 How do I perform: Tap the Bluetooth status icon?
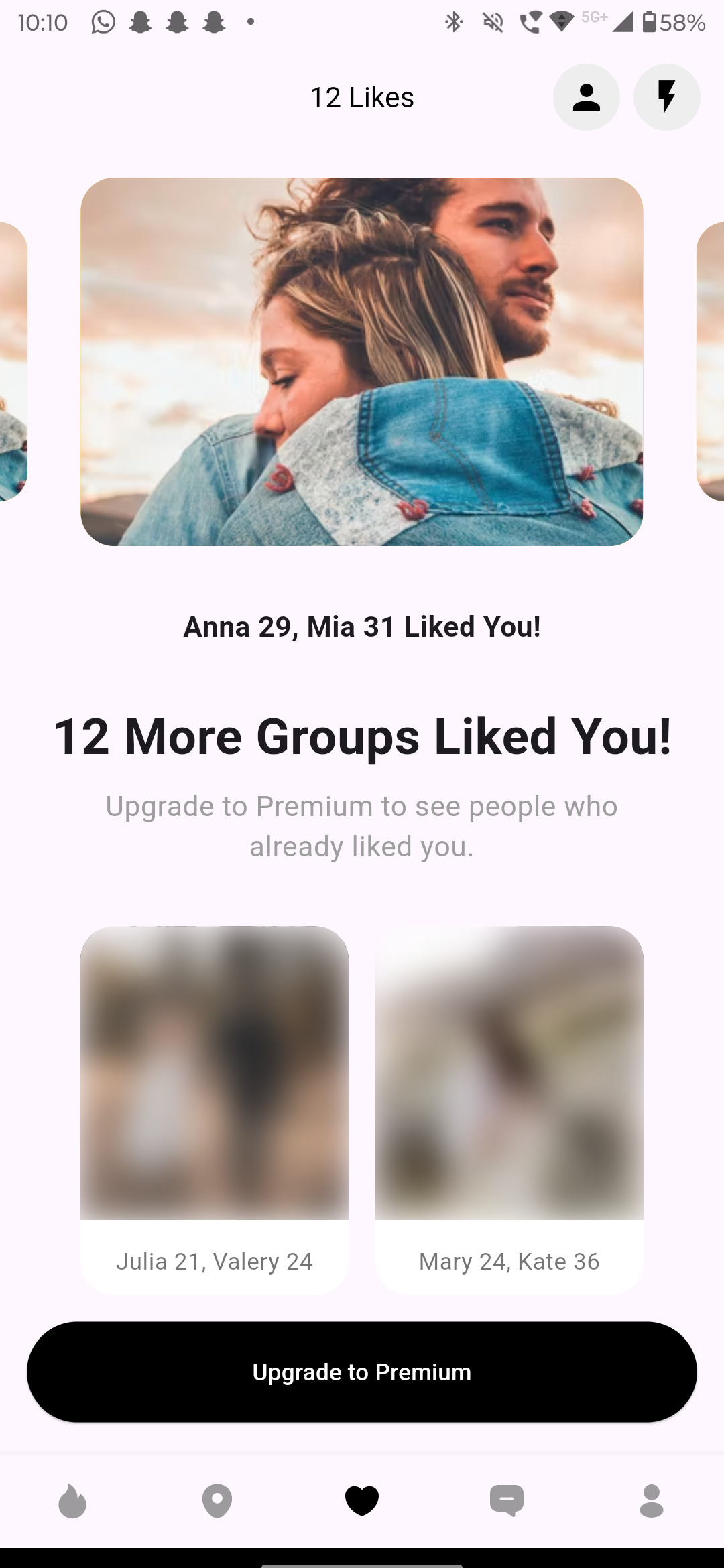tap(455, 22)
